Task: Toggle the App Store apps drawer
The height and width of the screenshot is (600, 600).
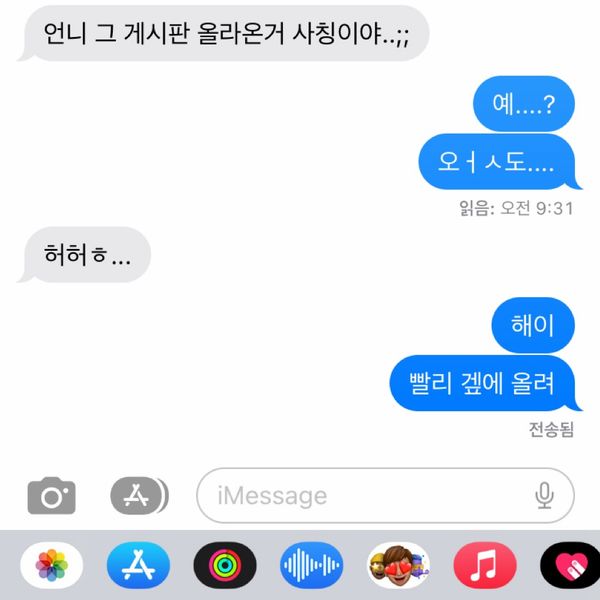Action: (138, 495)
